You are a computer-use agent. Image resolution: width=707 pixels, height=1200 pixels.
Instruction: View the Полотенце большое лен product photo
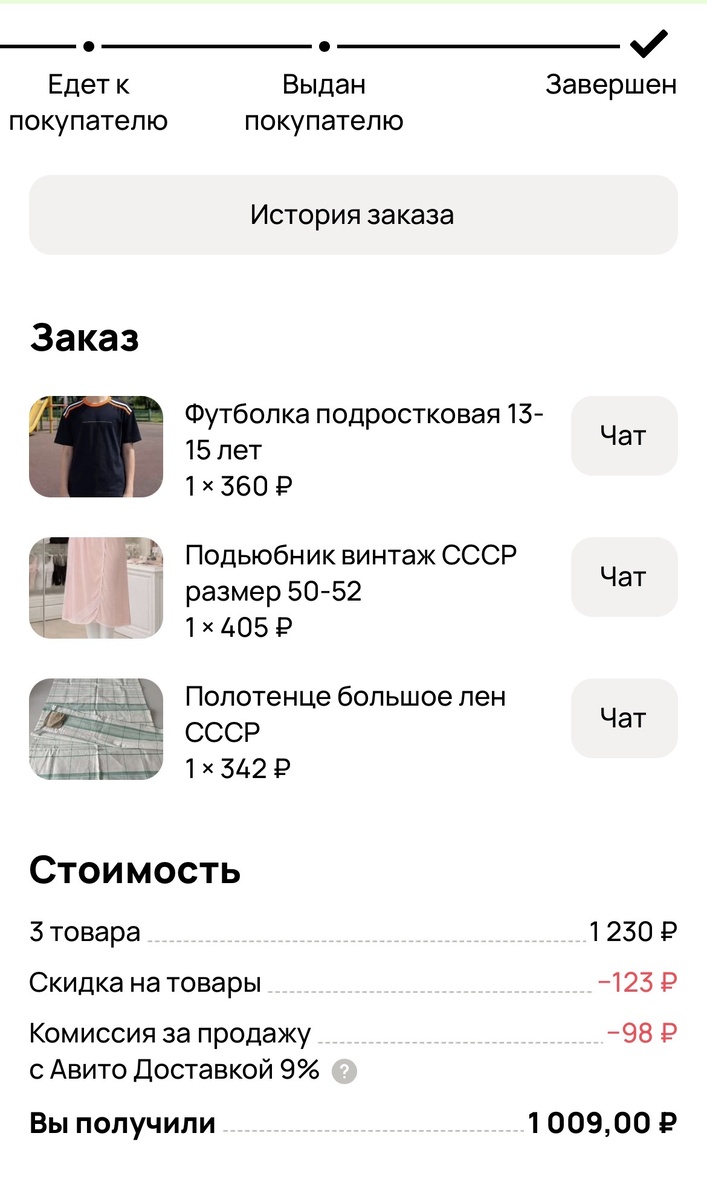click(96, 729)
